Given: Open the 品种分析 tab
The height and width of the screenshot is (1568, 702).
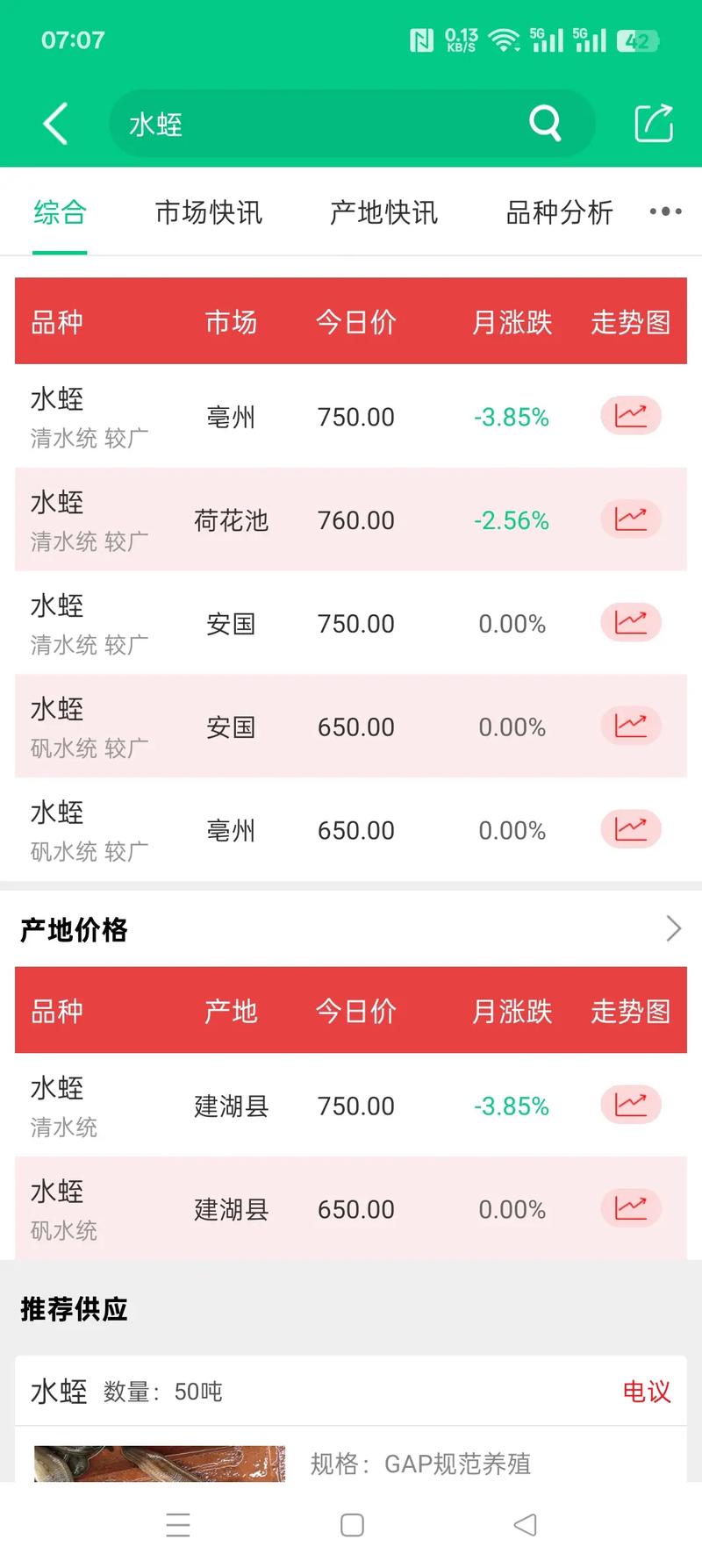Looking at the screenshot, I should click(x=559, y=213).
